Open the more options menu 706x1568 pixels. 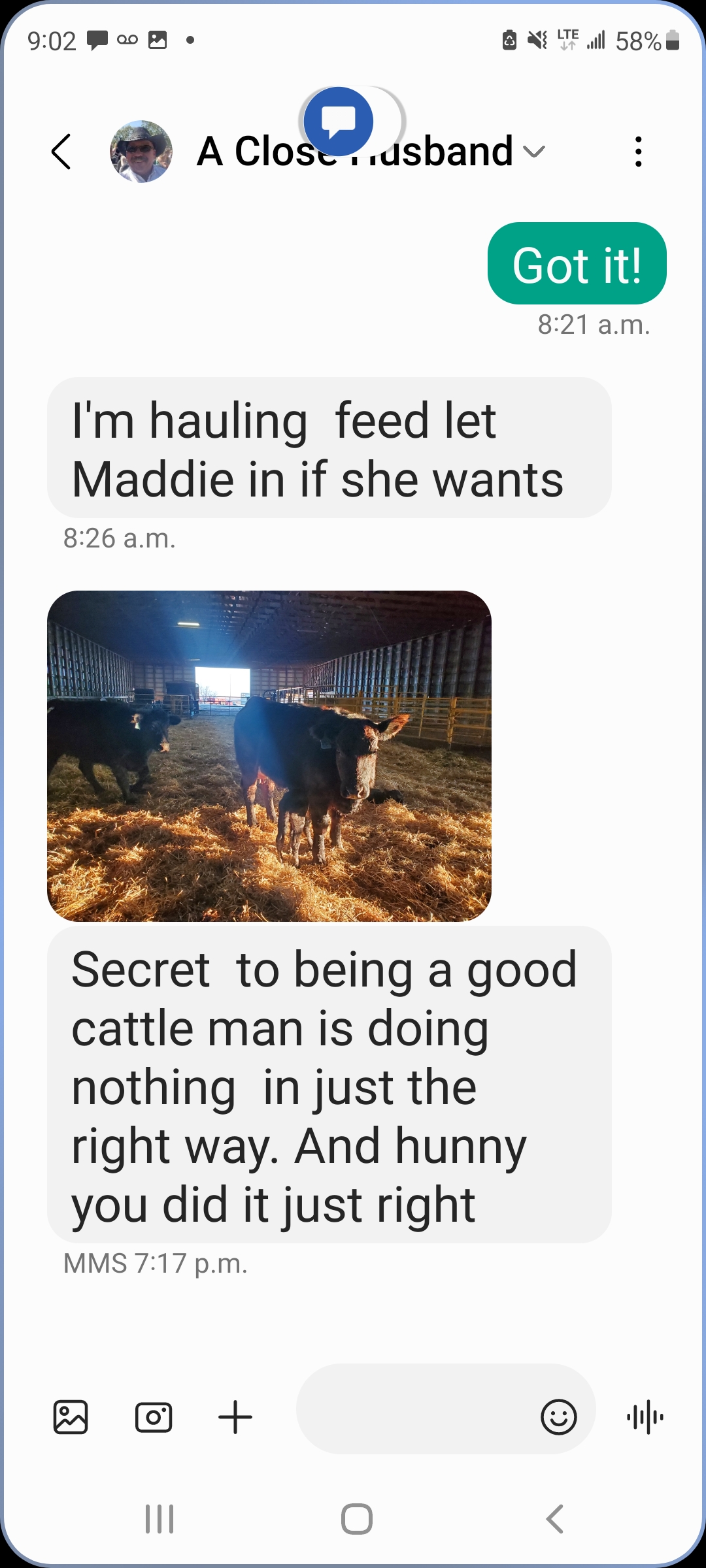(x=638, y=152)
